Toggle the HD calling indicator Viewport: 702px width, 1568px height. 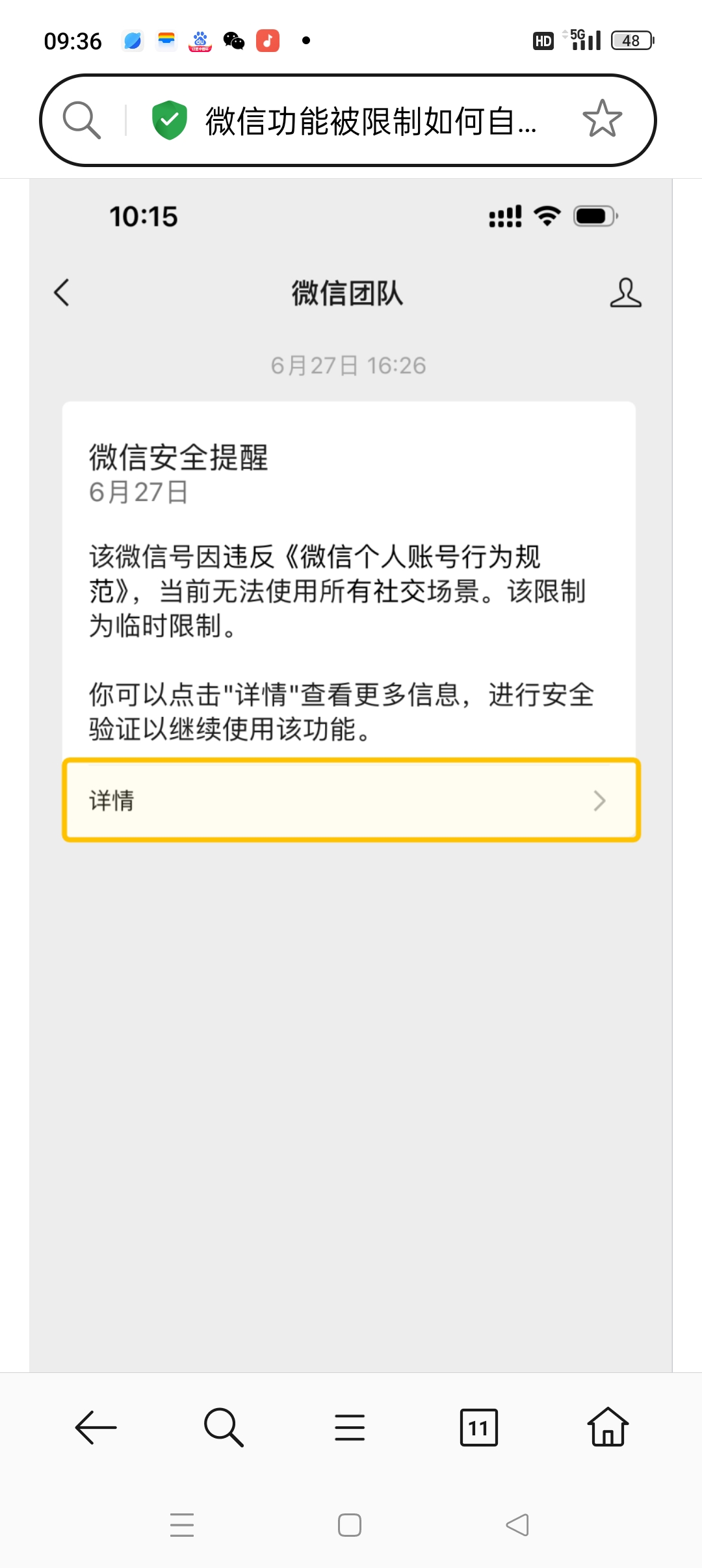(x=543, y=40)
